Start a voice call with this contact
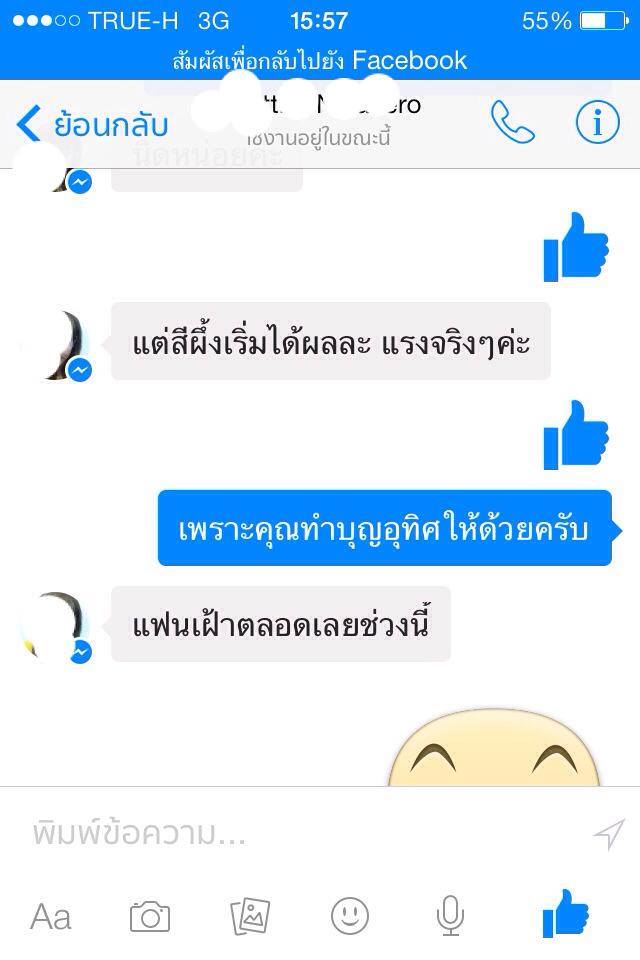 (512, 123)
